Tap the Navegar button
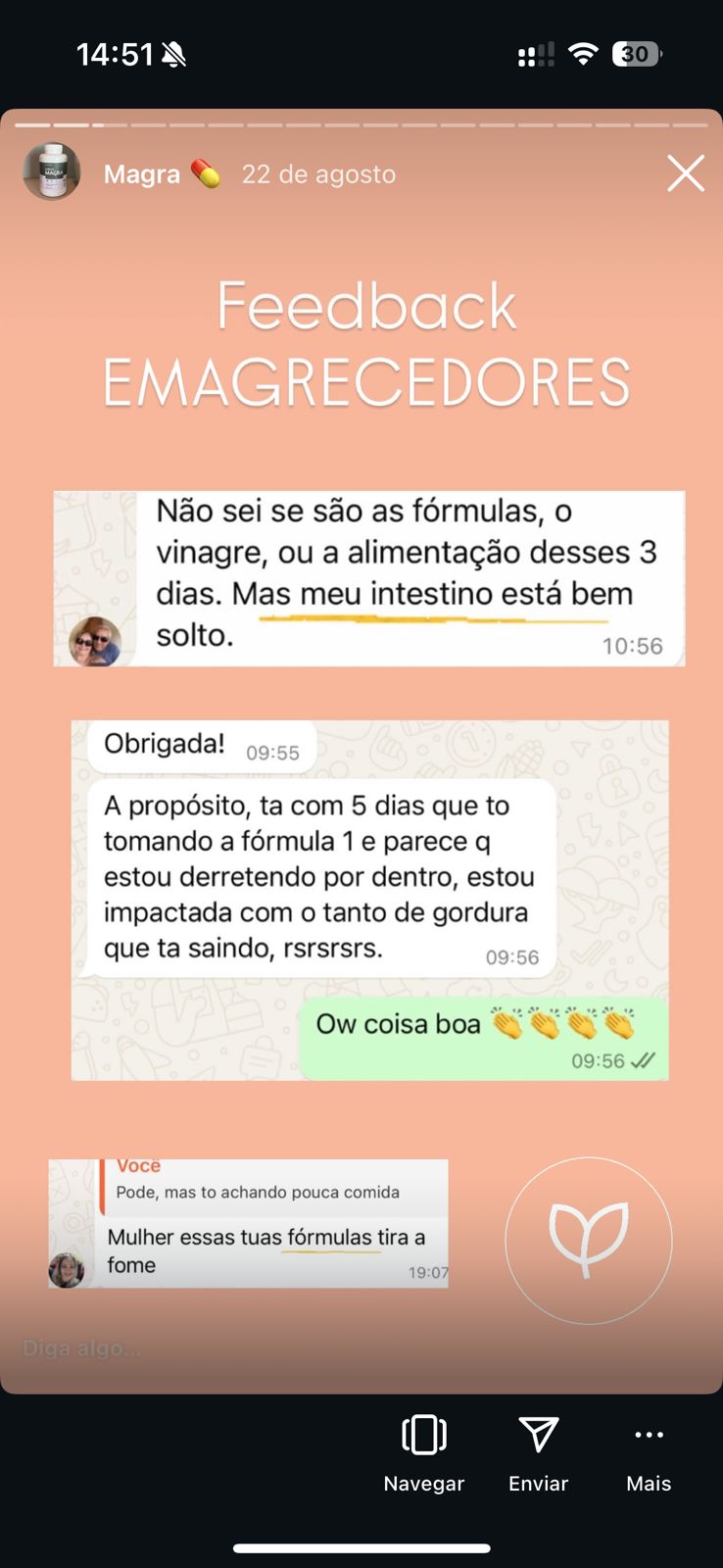Viewport: 723px width, 1568px height. pyautogui.click(x=423, y=1452)
